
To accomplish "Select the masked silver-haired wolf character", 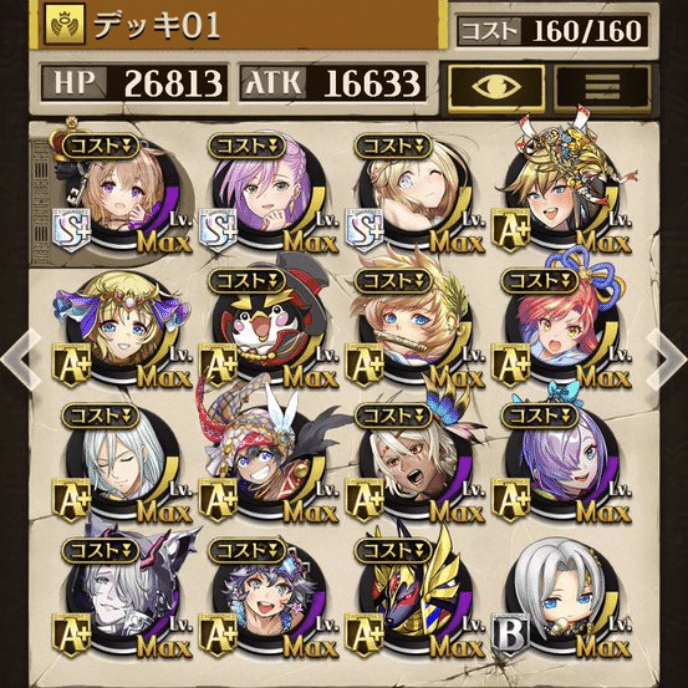I will 115,598.
